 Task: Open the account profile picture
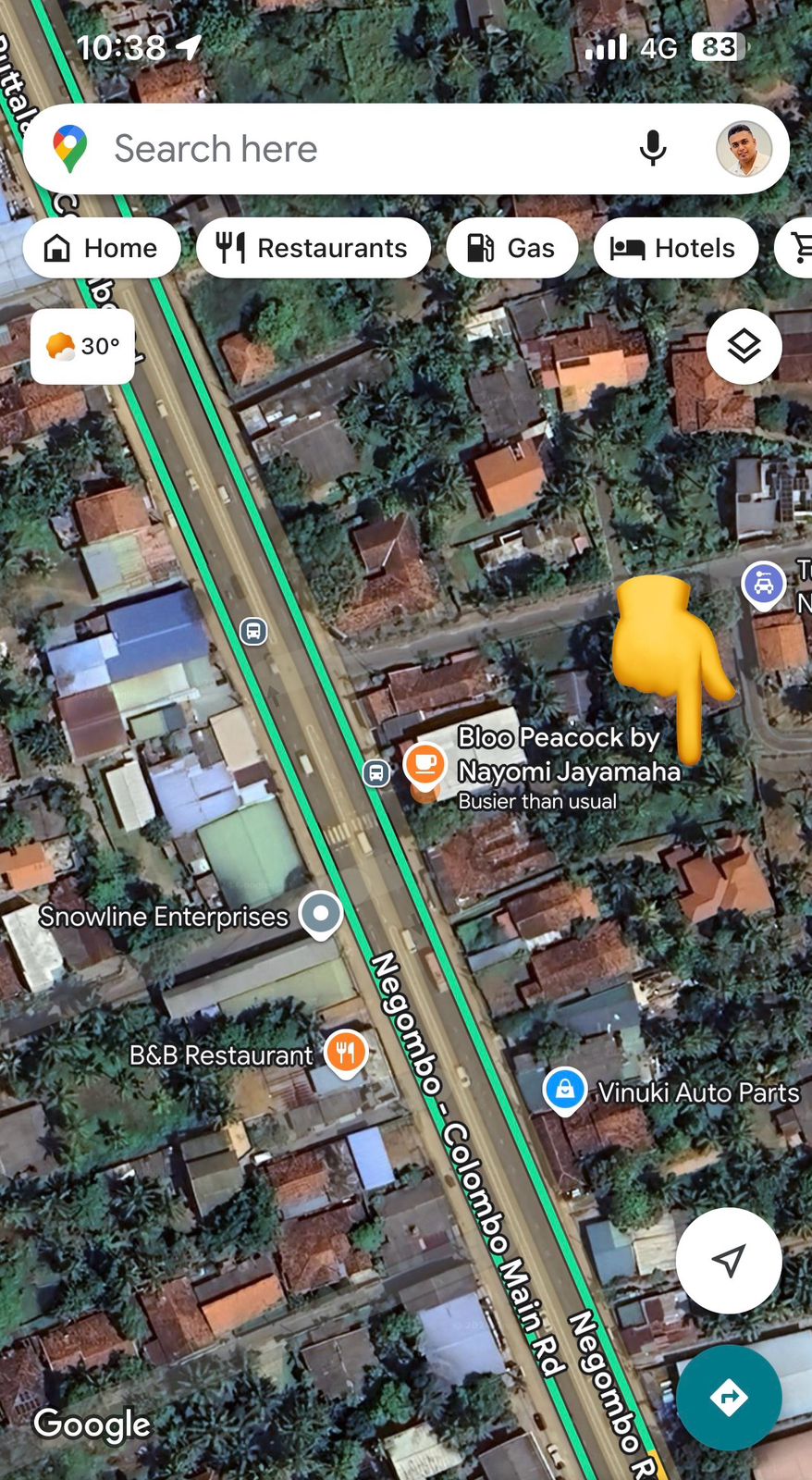(x=744, y=149)
